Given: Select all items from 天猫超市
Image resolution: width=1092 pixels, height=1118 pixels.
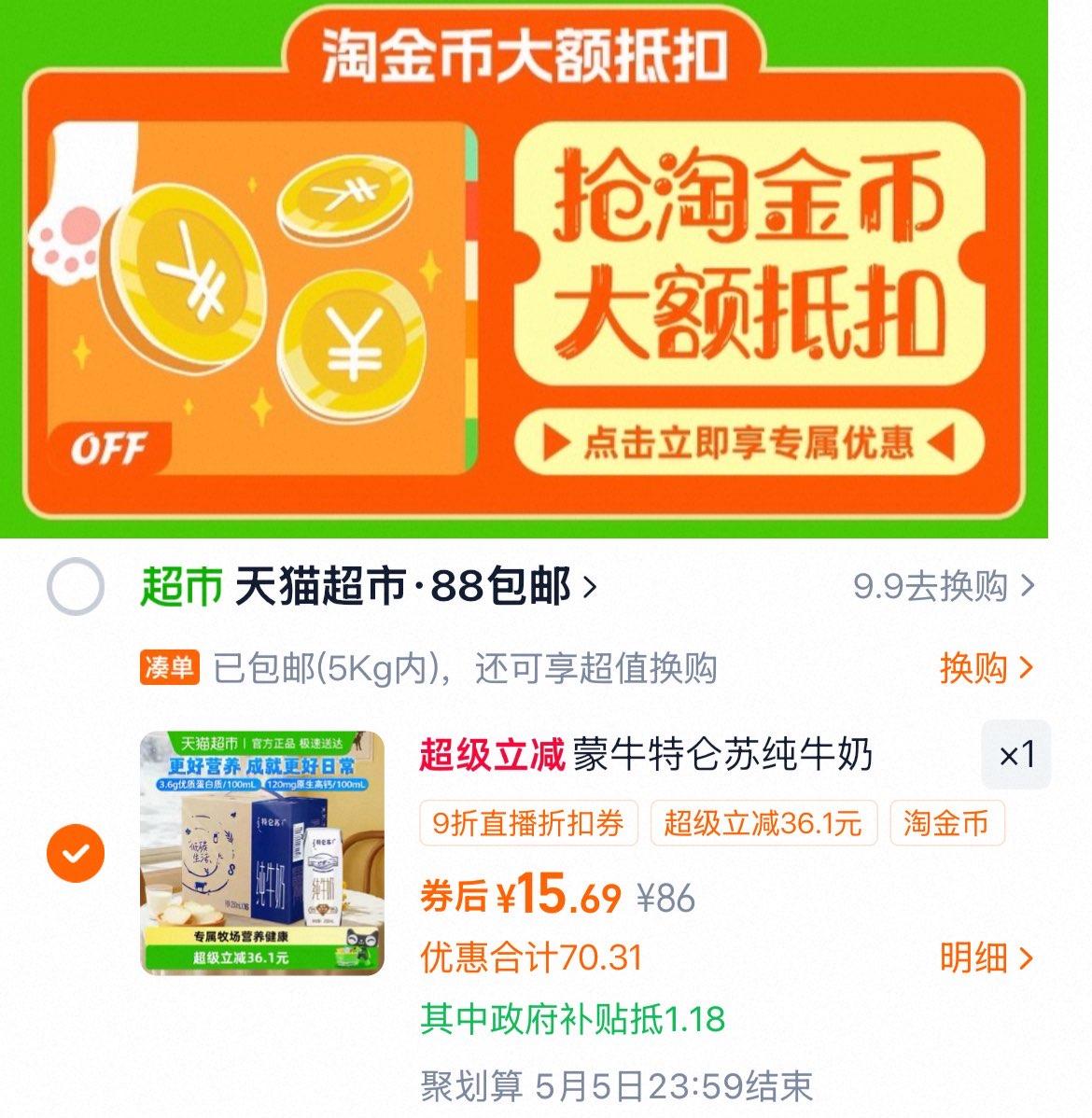Looking at the screenshot, I should coord(75,587).
